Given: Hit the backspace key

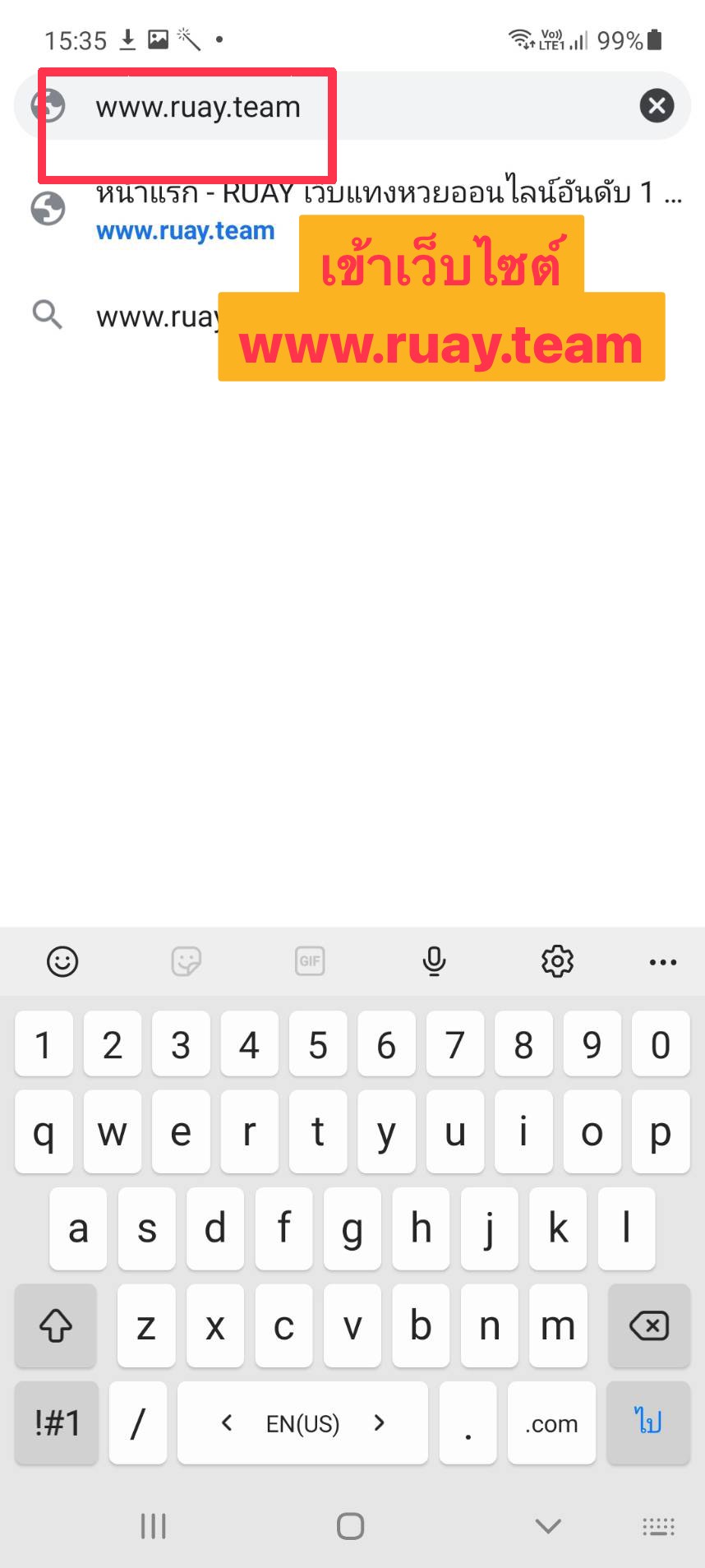Looking at the screenshot, I should tap(648, 1325).
